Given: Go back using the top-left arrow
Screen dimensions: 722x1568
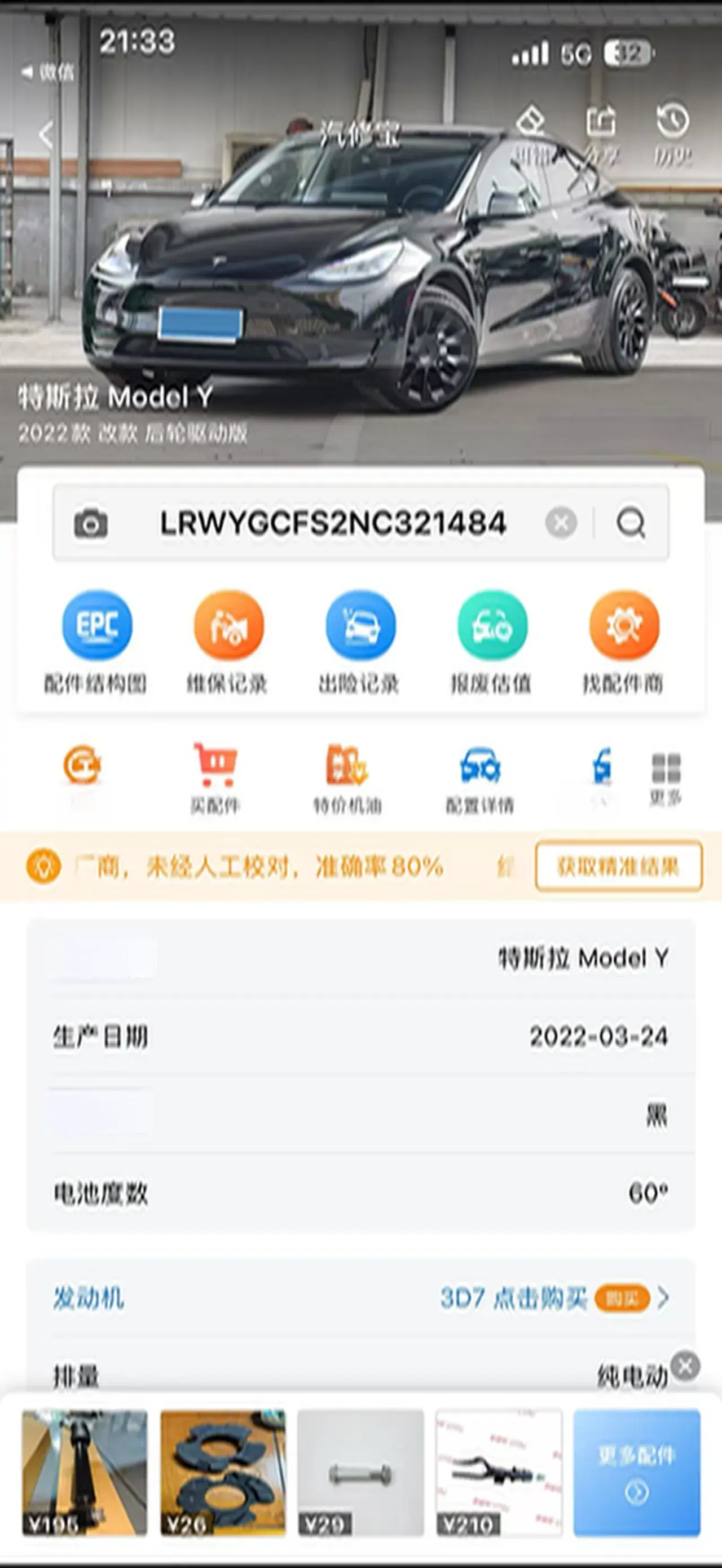Looking at the screenshot, I should [x=46, y=134].
